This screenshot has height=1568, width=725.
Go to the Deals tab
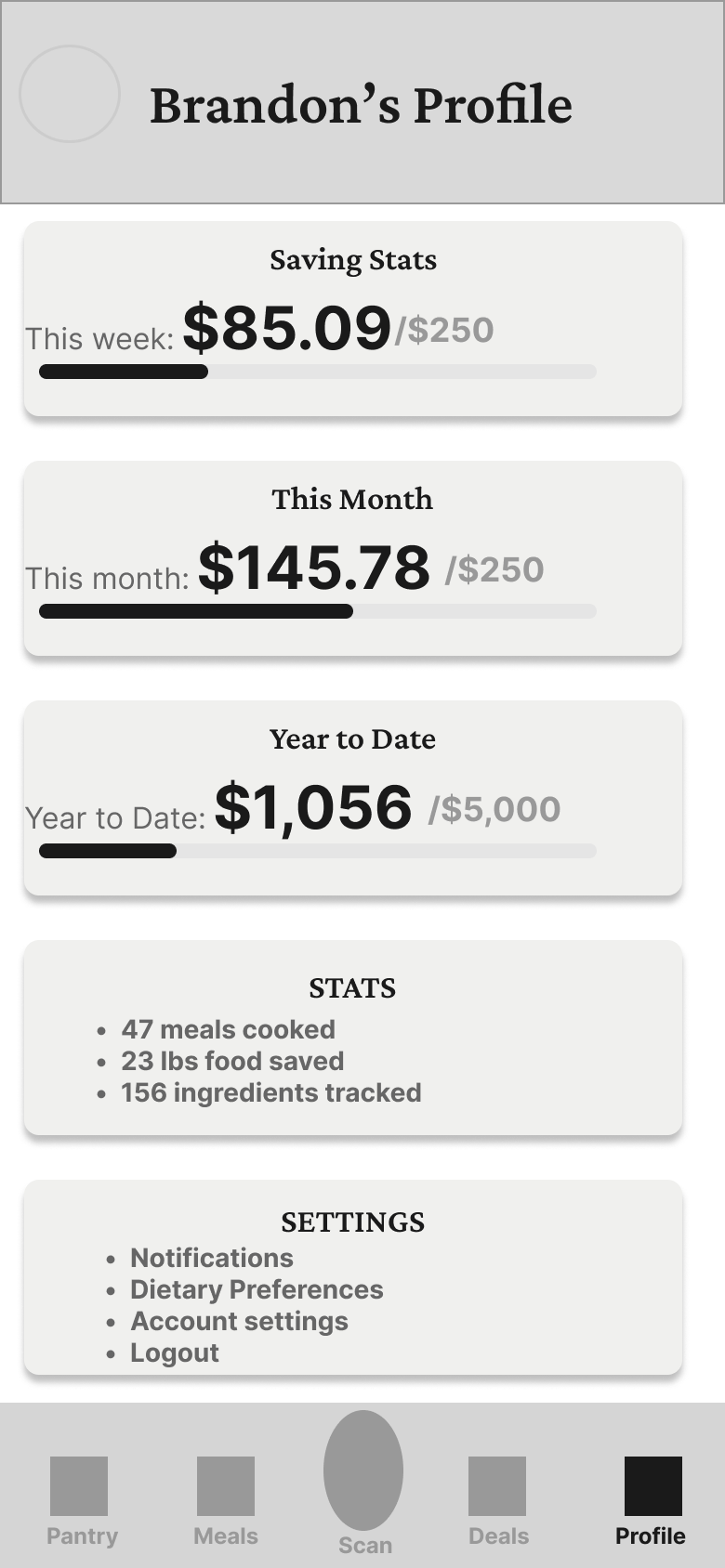coord(497,1499)
